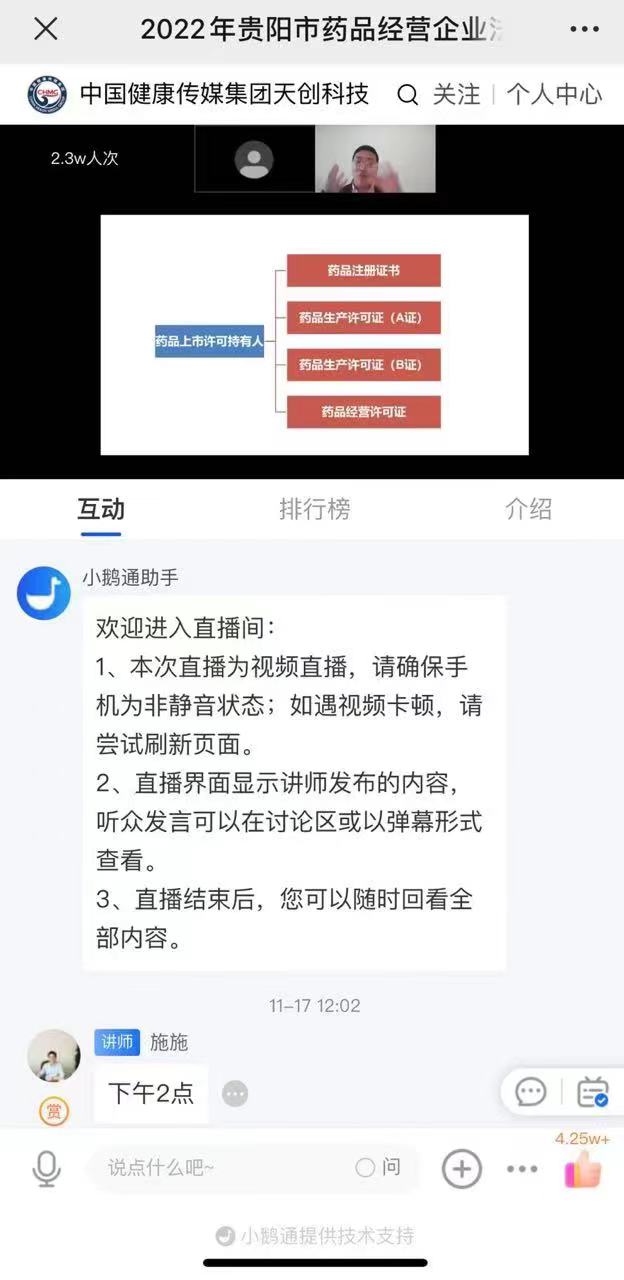Follow the account via 关注
Image resolution: width=624 pixels, height=1280 pixels.
(457, 95)
